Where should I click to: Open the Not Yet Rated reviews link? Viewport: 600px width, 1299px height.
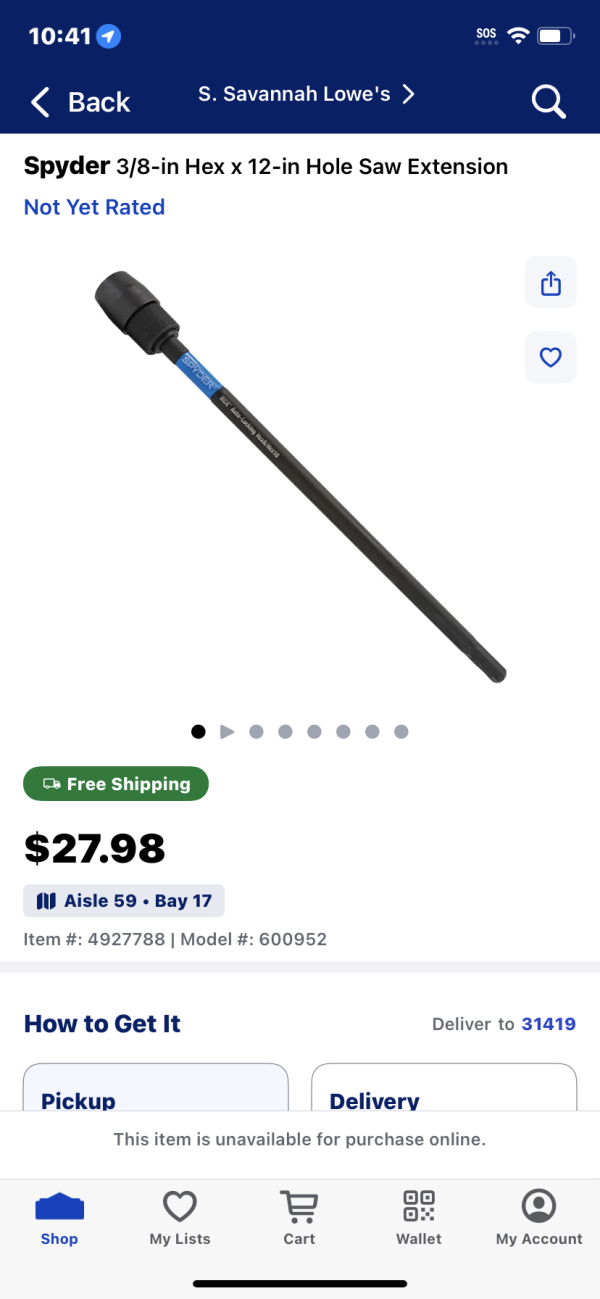coord(94,207)
